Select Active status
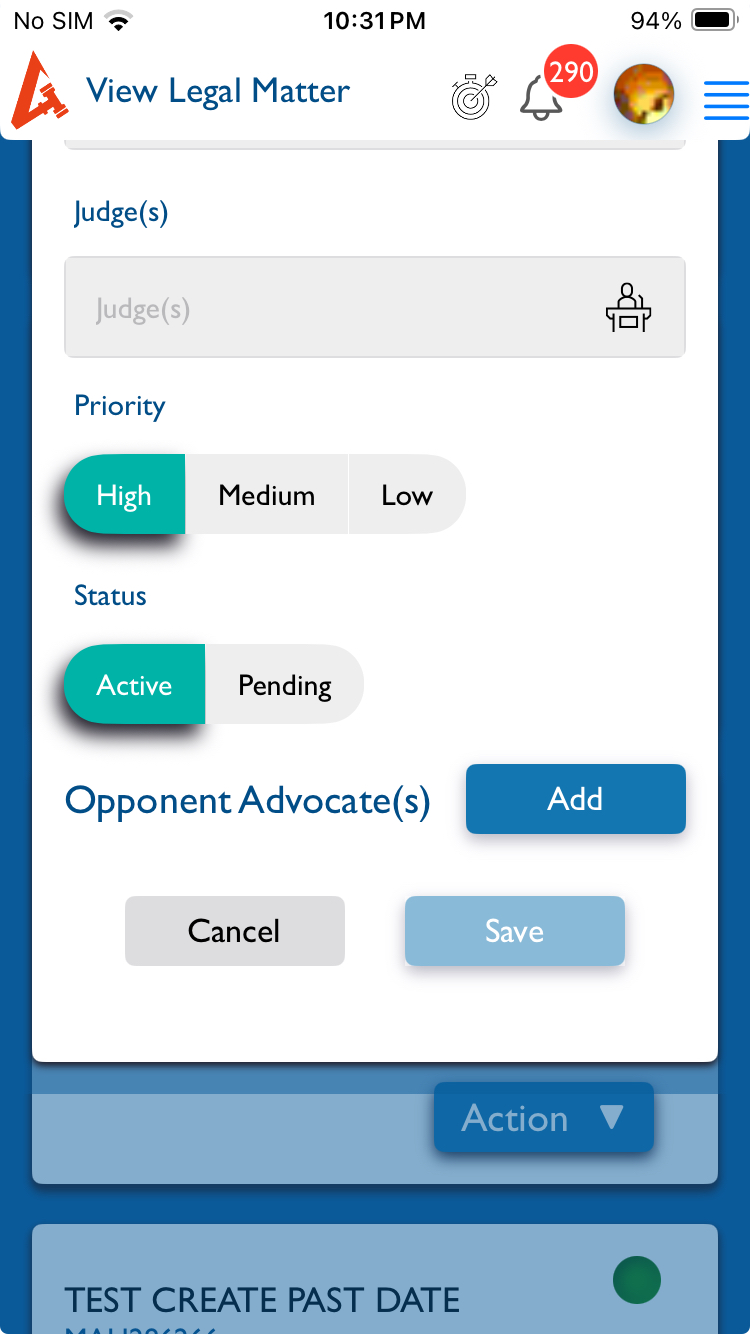Image resolution: width=750 pixels, height=1334 pixels. coord(135,685)
